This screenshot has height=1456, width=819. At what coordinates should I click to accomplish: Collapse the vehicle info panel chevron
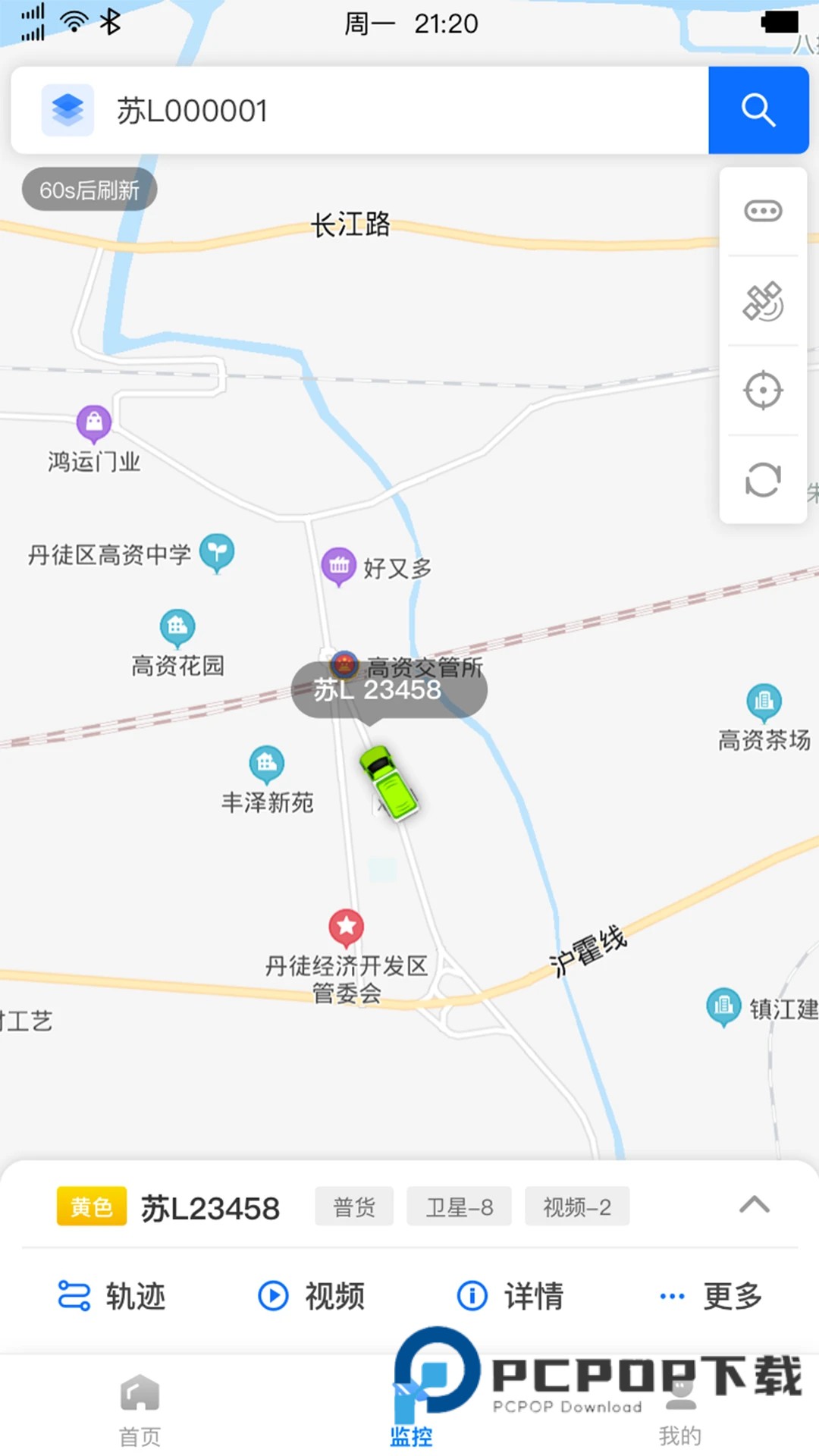[x=755, y=1206]
